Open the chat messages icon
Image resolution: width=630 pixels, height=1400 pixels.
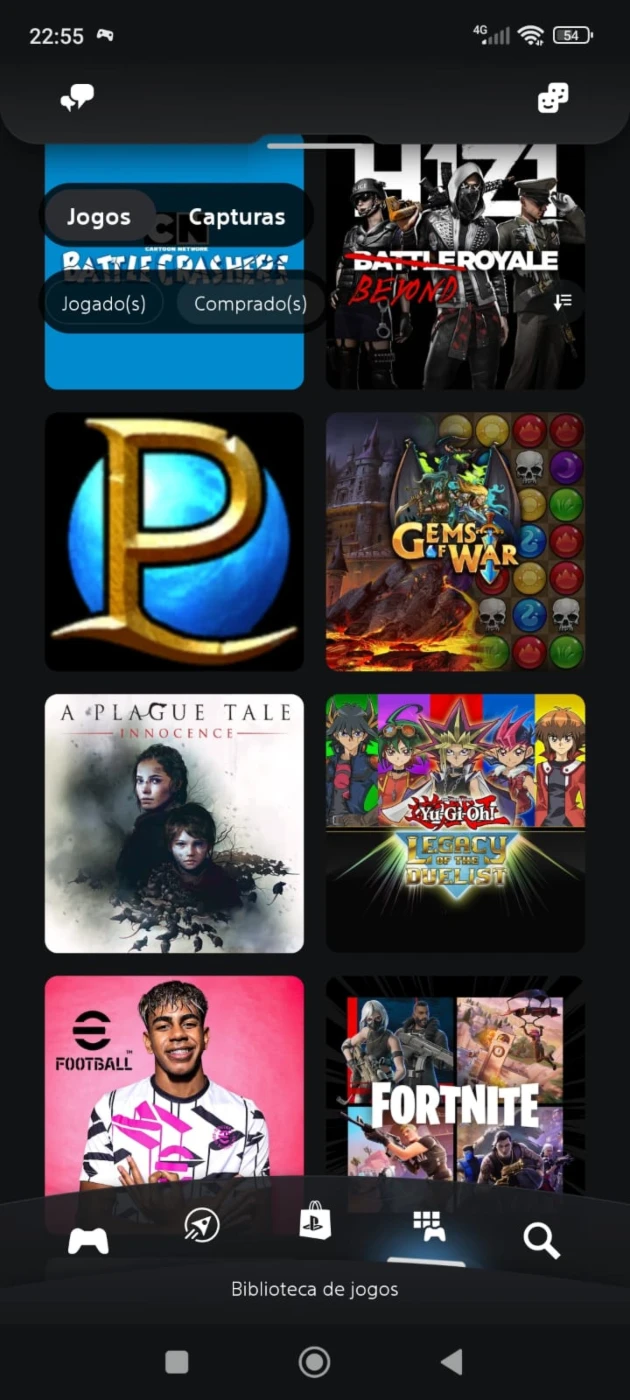click(x=77, y=97)
